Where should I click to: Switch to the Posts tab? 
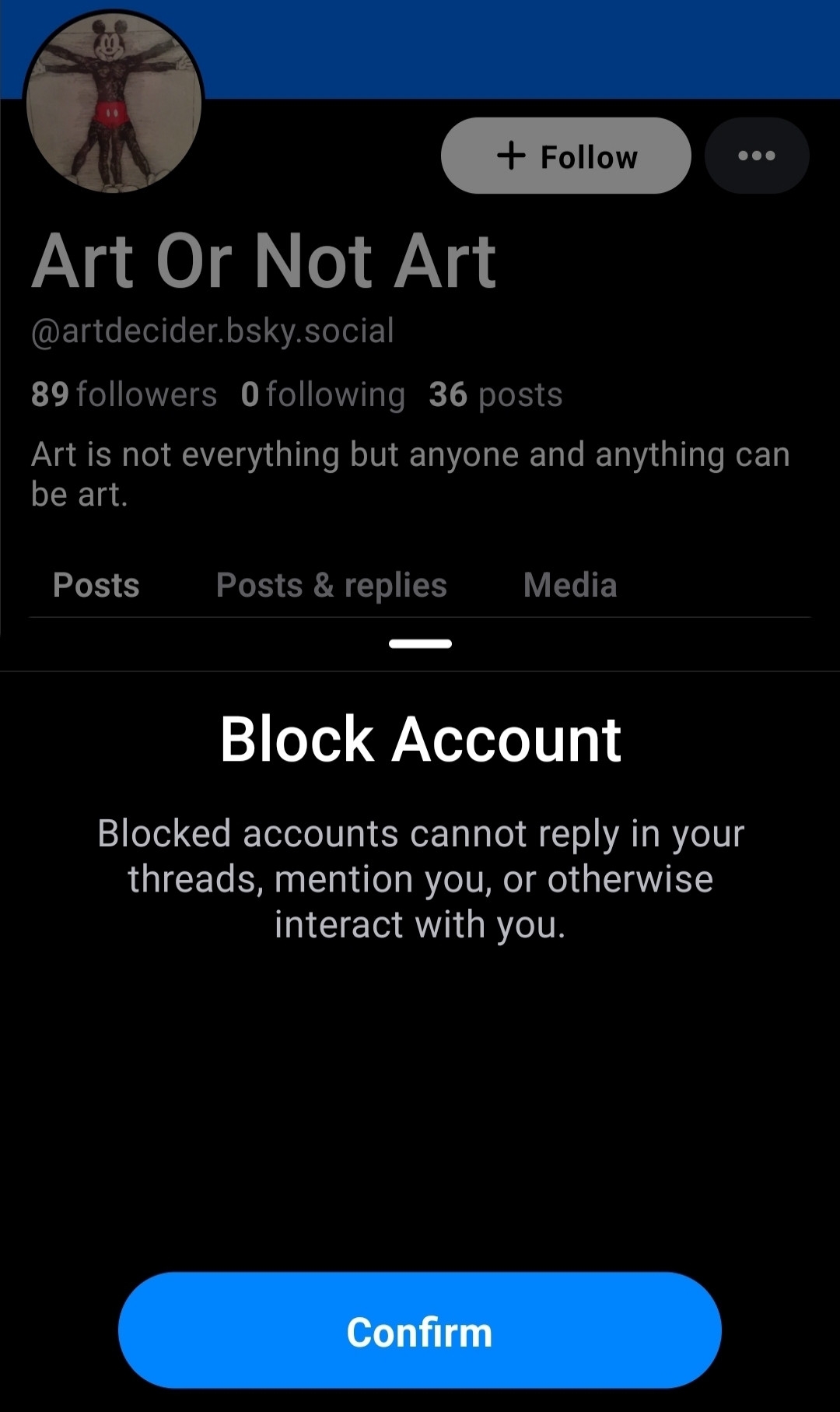[x=96, y=585]
